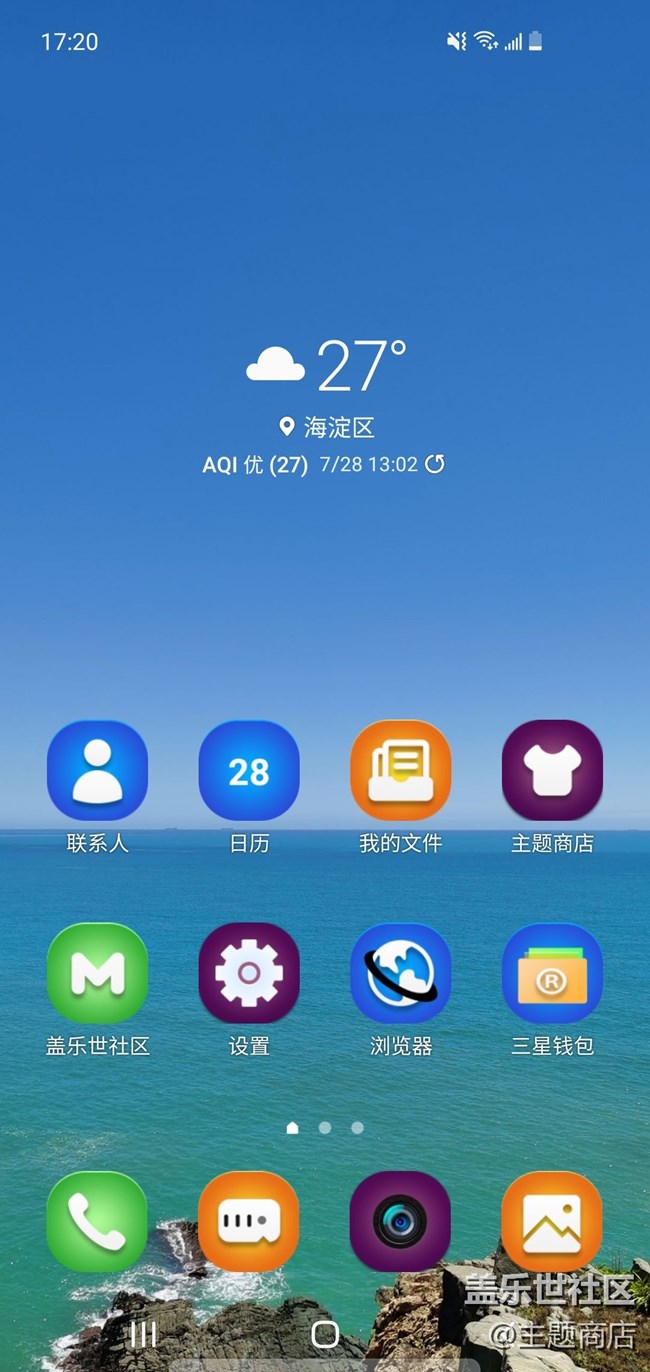Image resolution: width=650 pixels, height=1372 pixels.
Task: Launch the 日历 calendar app
Action: coord(249,771)
